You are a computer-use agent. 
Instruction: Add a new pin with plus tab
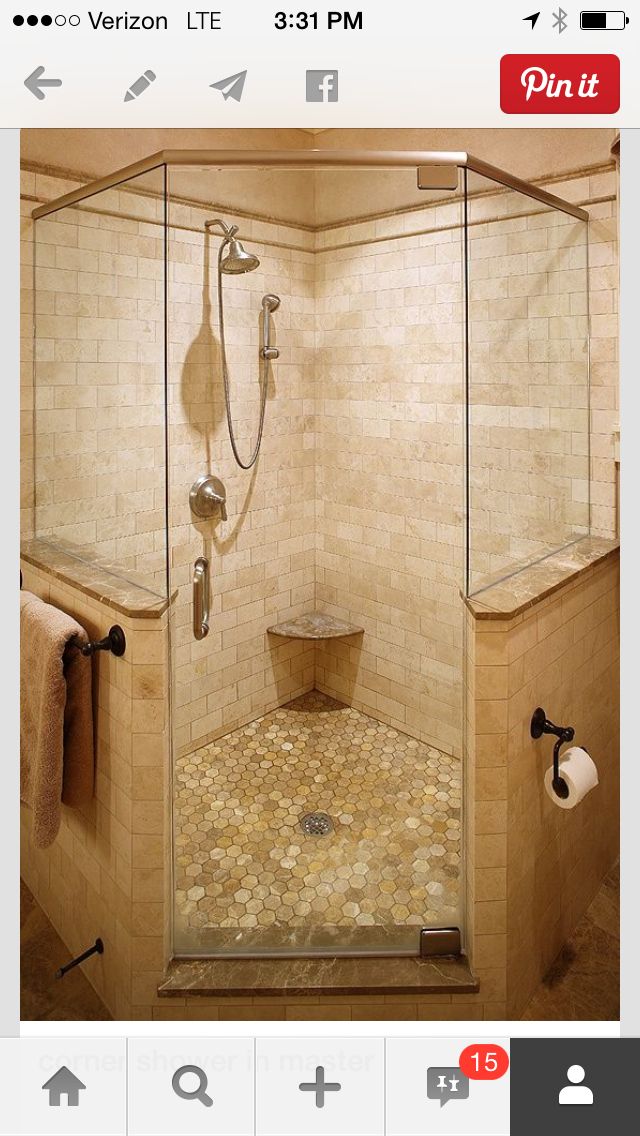click(320, 1087)
